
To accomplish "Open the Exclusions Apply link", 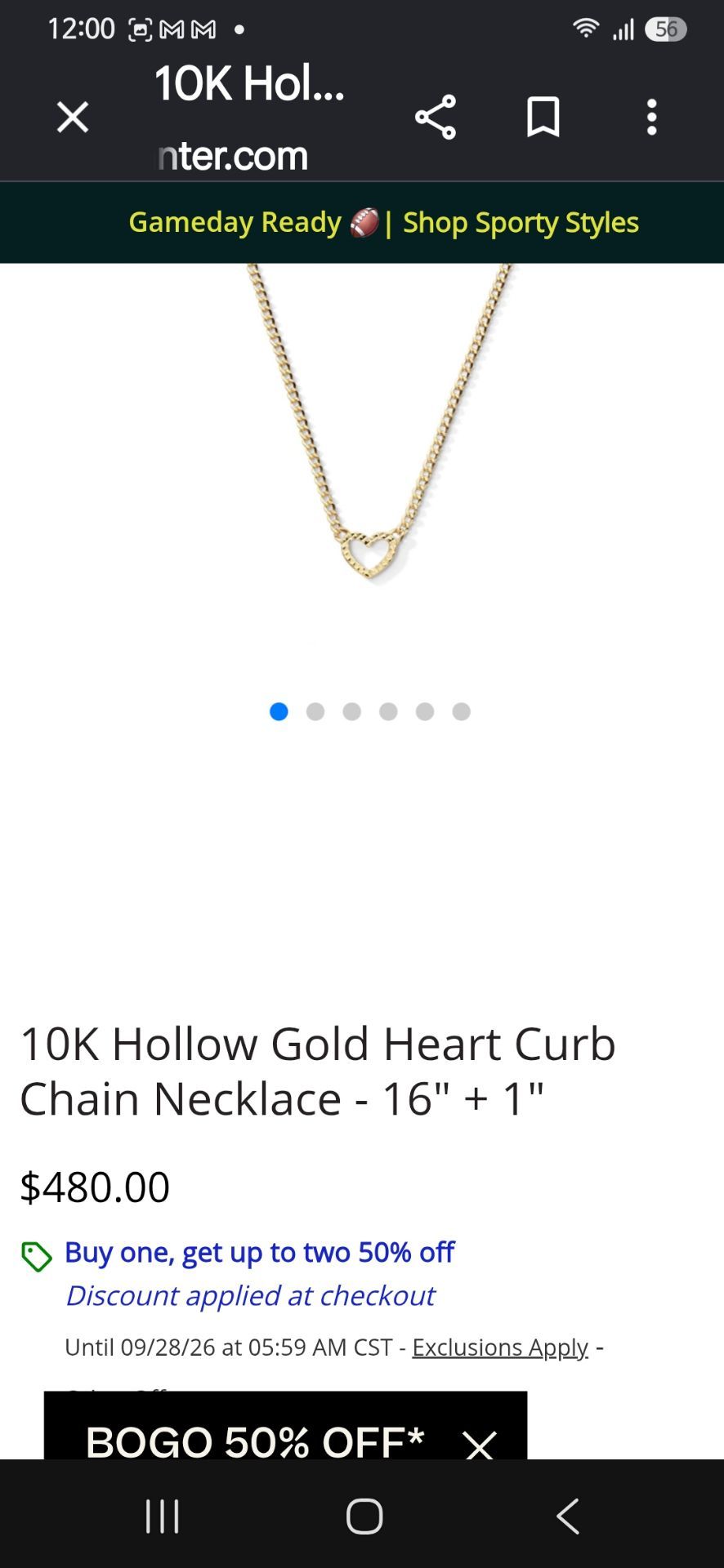I will (x=500, y=1347).
